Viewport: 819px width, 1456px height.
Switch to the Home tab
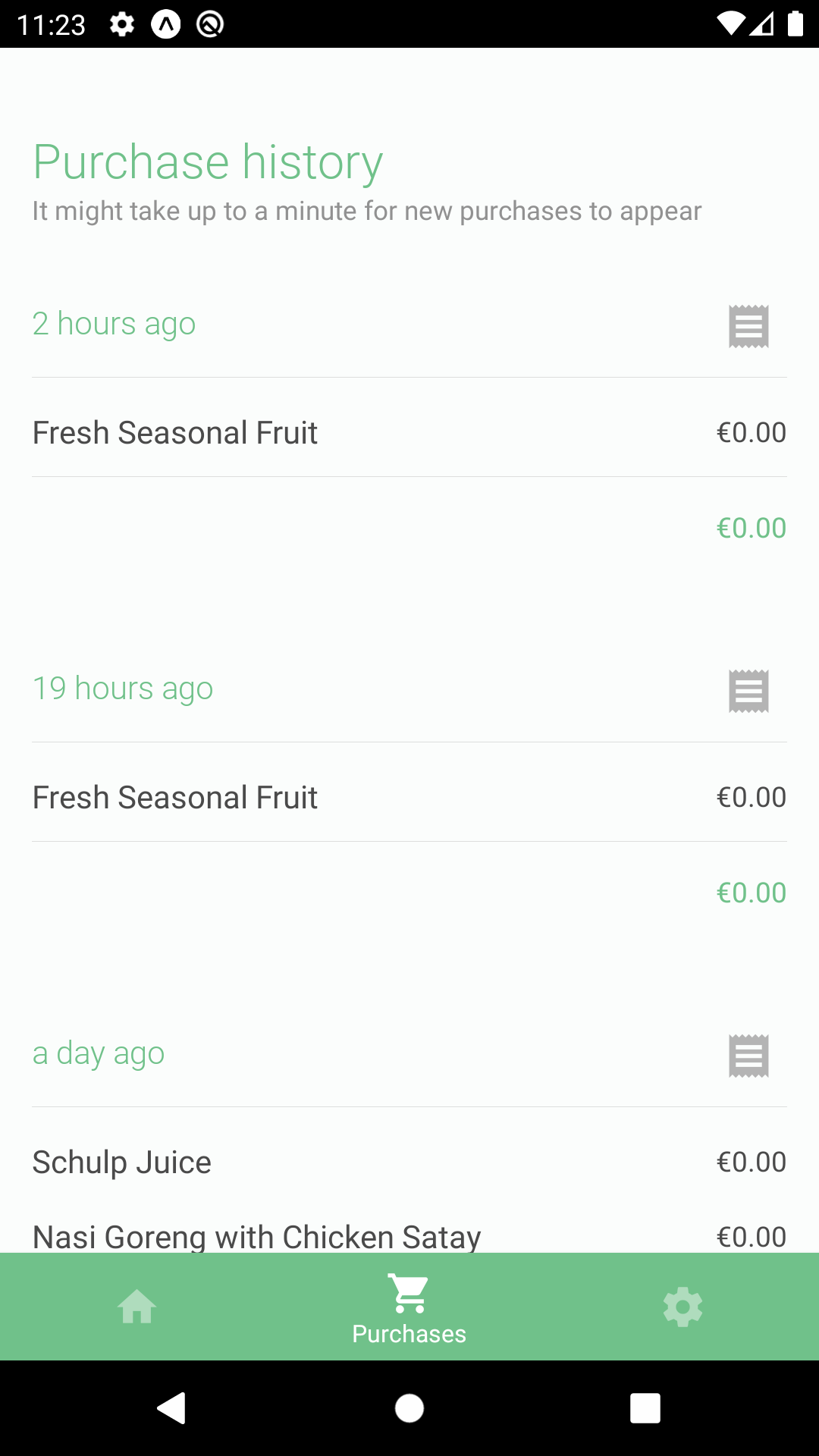(x=137, y=1307)
